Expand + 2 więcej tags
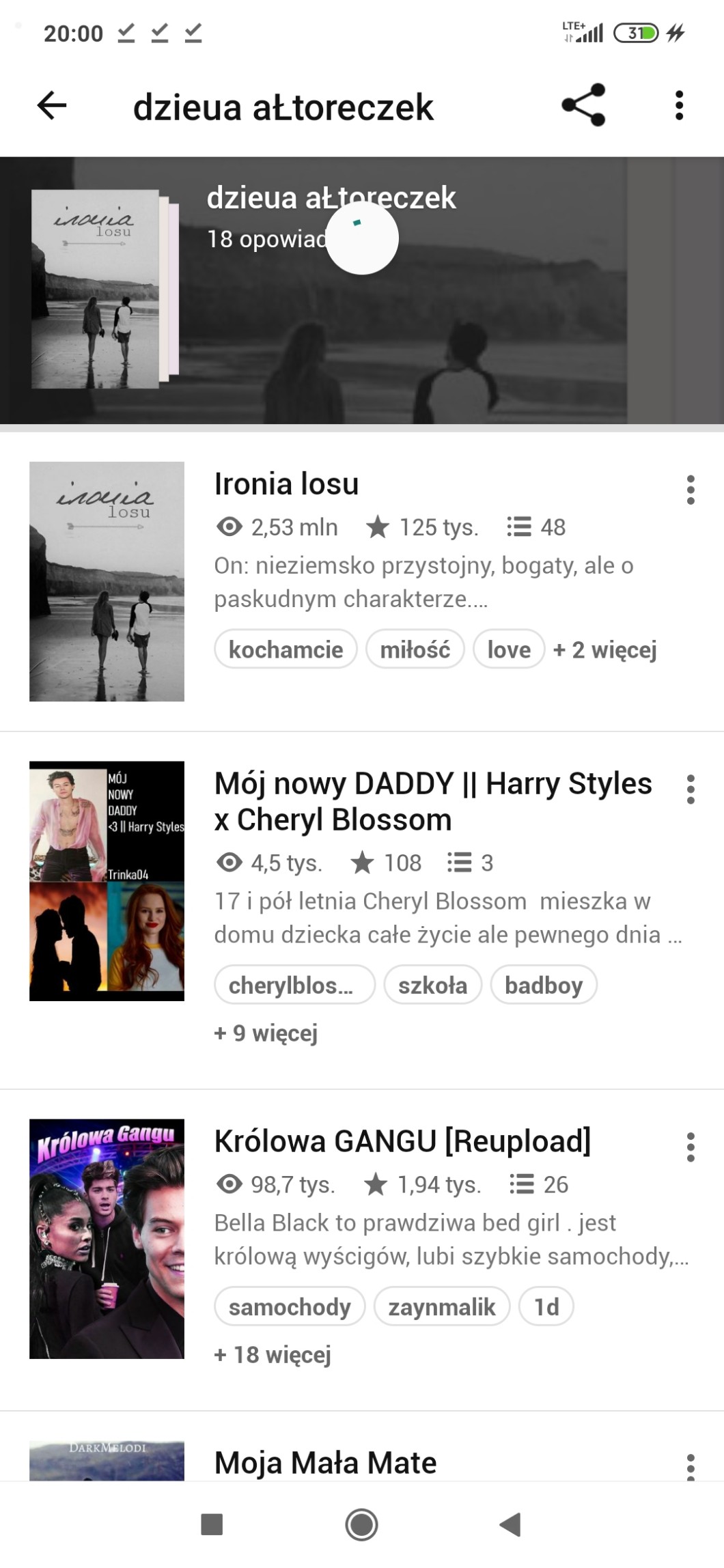Screen dimensions: 724x1568 pyautogui.click(x=604, y=649)
